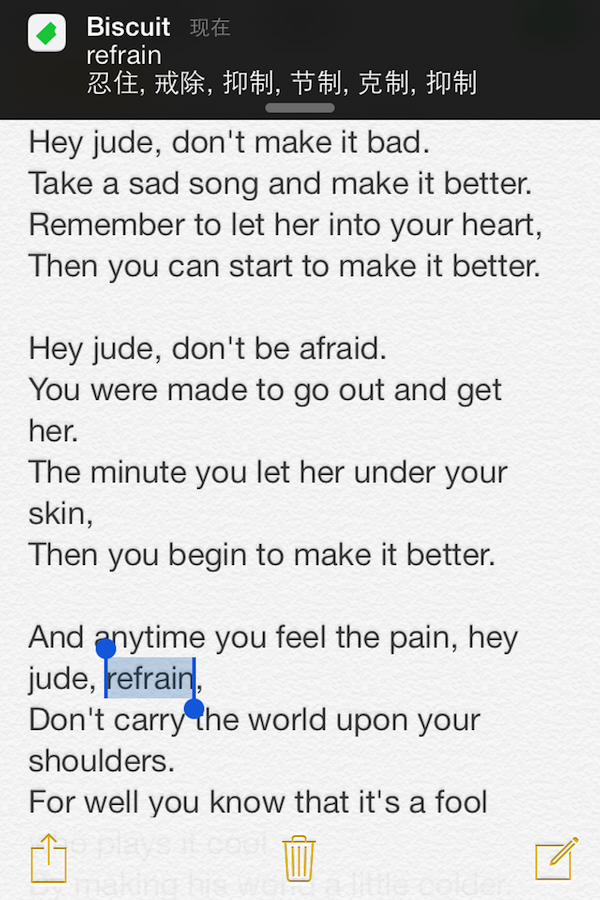Tap the highlighted word refrain

click(150, 679)
